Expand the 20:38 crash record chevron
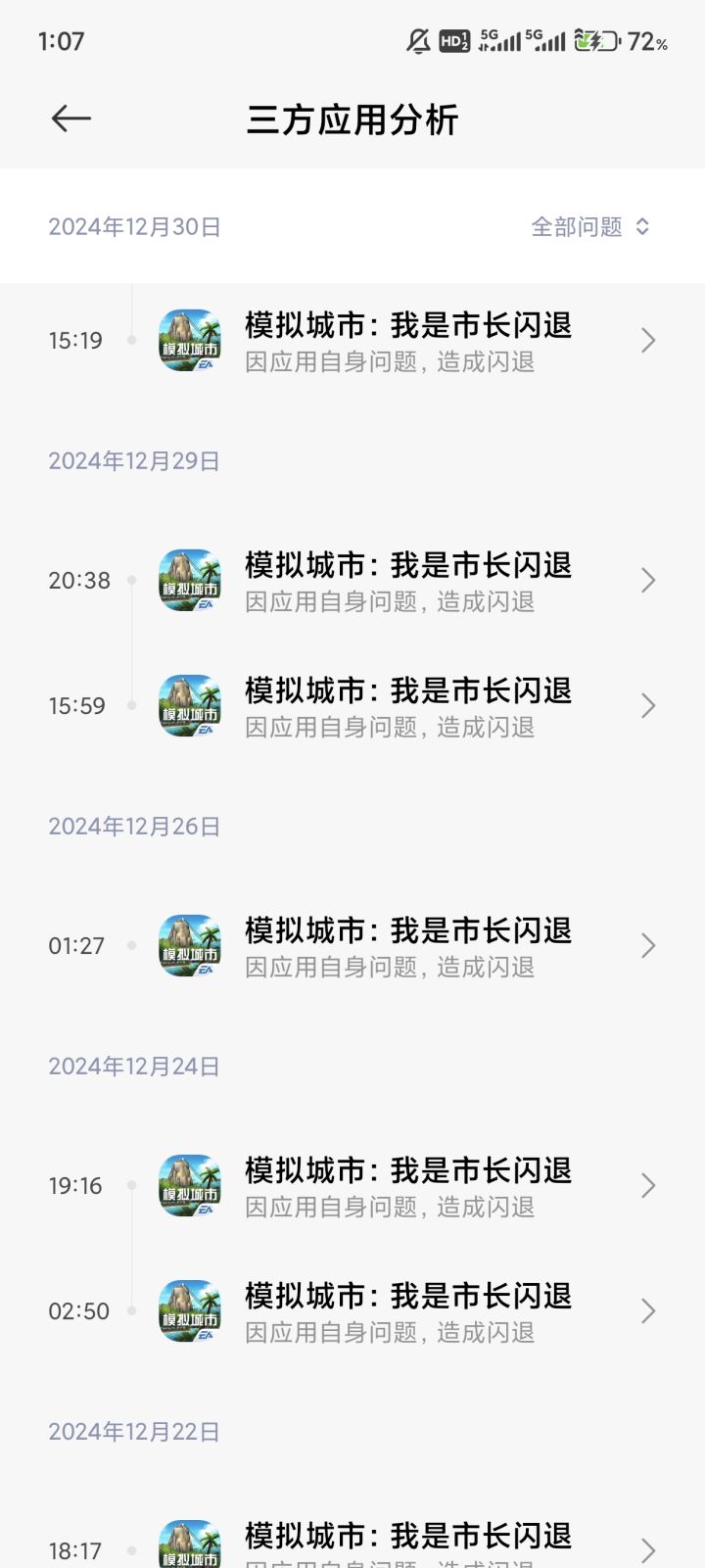Viewport: 705px width, 1568px height. click(x=647, y=580)
